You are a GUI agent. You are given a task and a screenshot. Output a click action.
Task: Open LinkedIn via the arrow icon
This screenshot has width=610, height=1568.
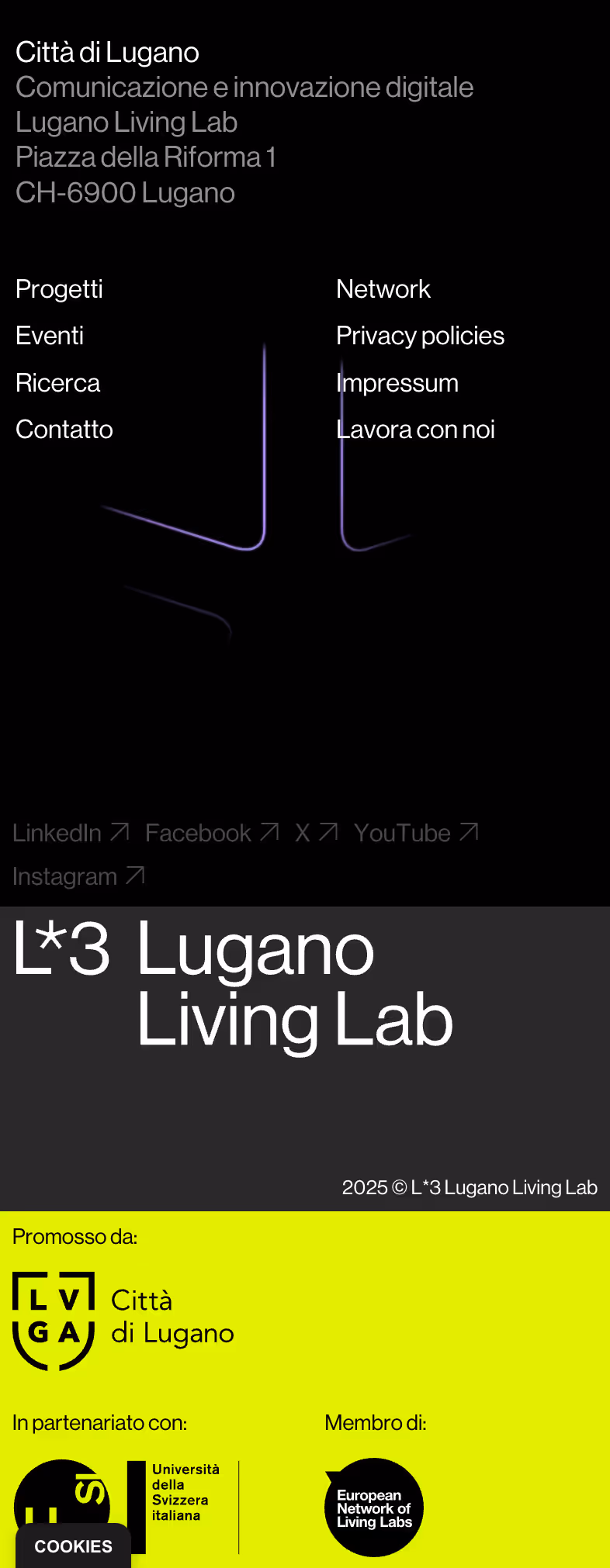pyautogui.click(x=119, y=831)
